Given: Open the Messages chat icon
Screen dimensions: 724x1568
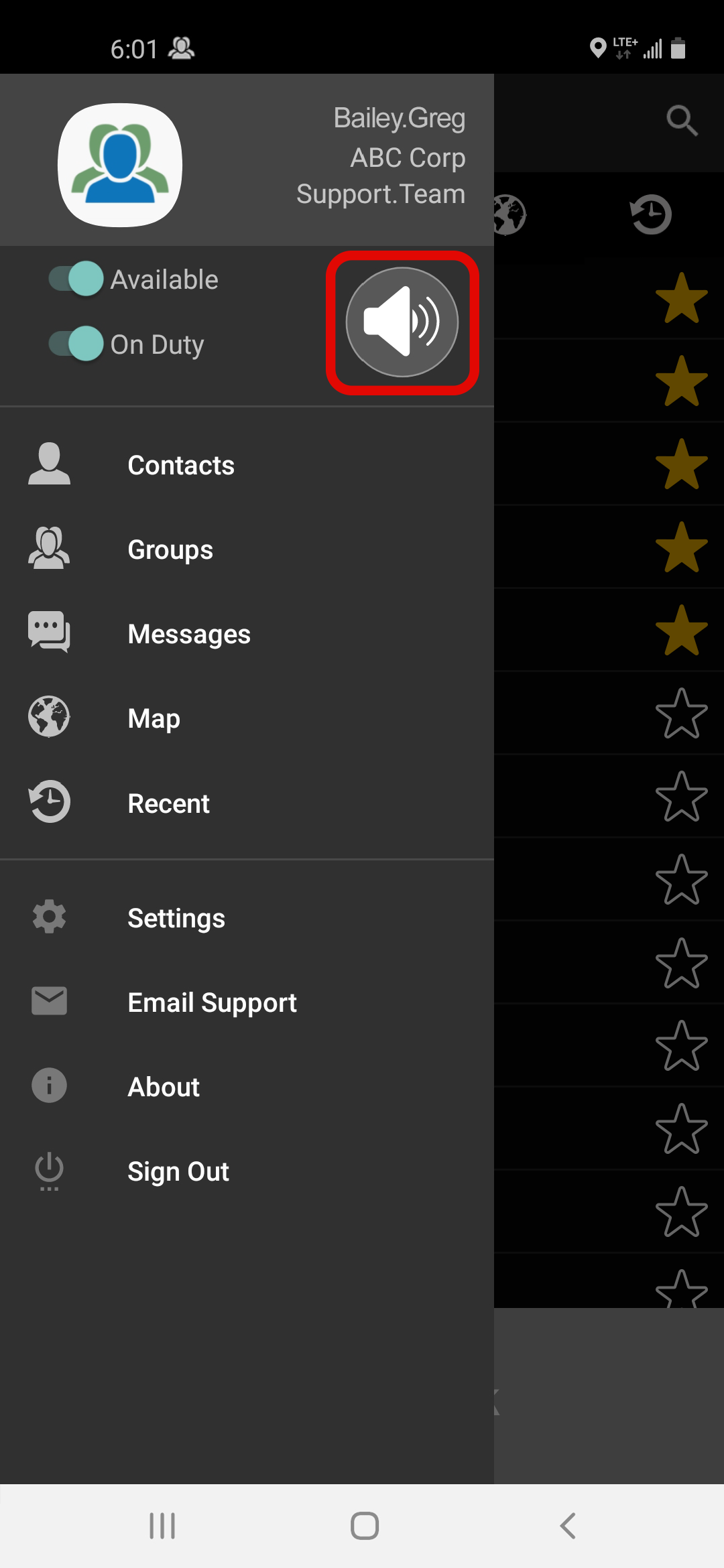Looking at the screenshot, I should tap(48, 633).
